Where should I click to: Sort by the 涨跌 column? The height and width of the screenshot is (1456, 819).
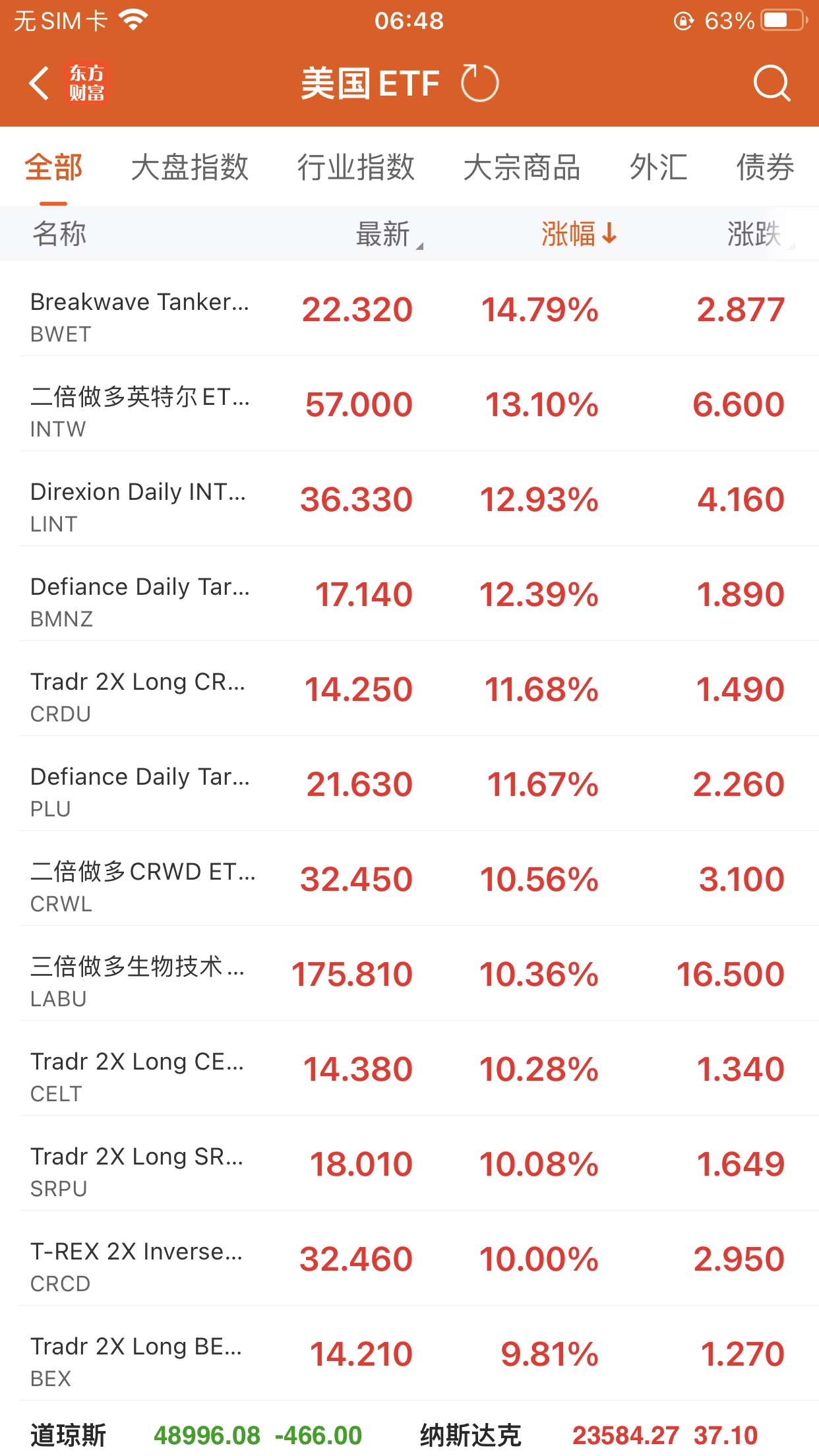pos(757,234)
